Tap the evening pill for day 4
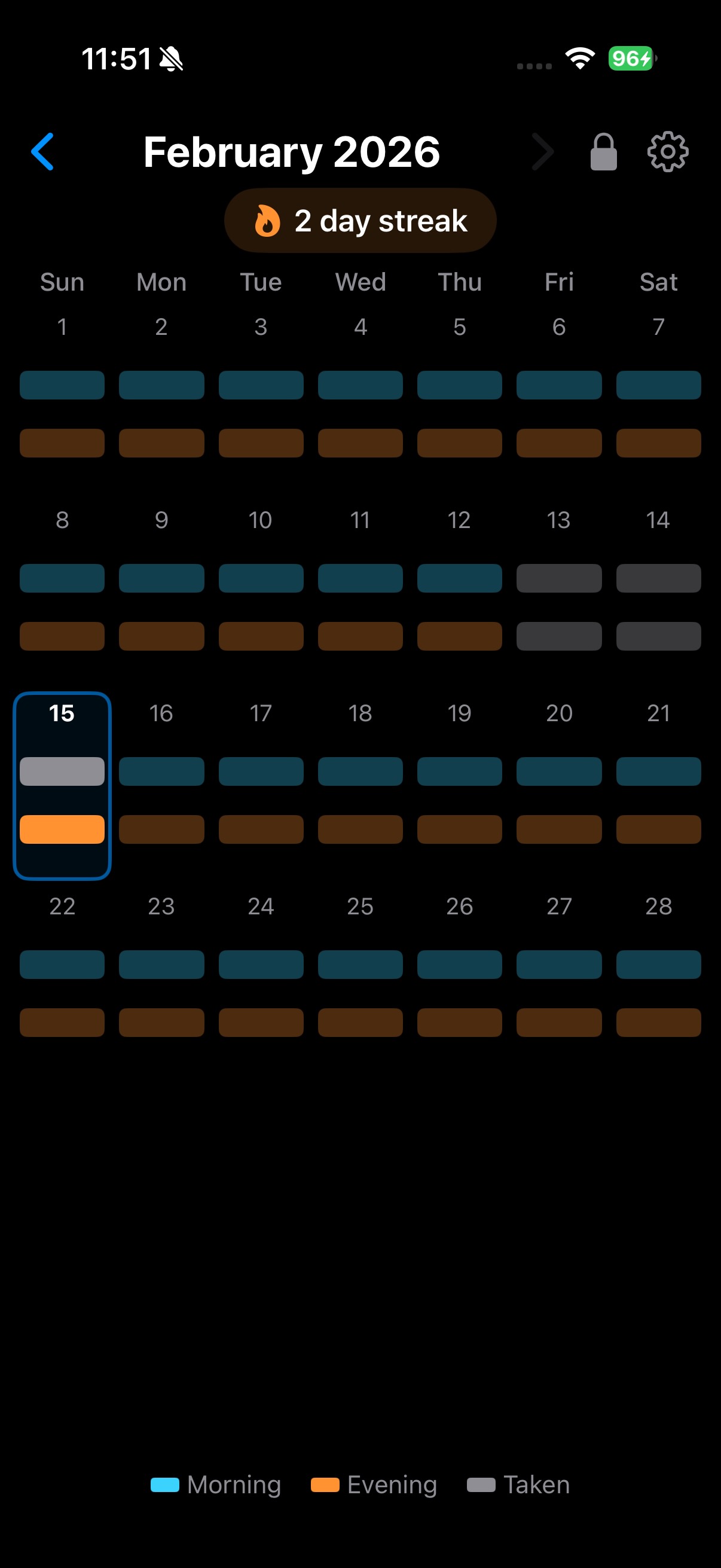The width and height of the screenshot is (721, 1568). click(360, 443)
